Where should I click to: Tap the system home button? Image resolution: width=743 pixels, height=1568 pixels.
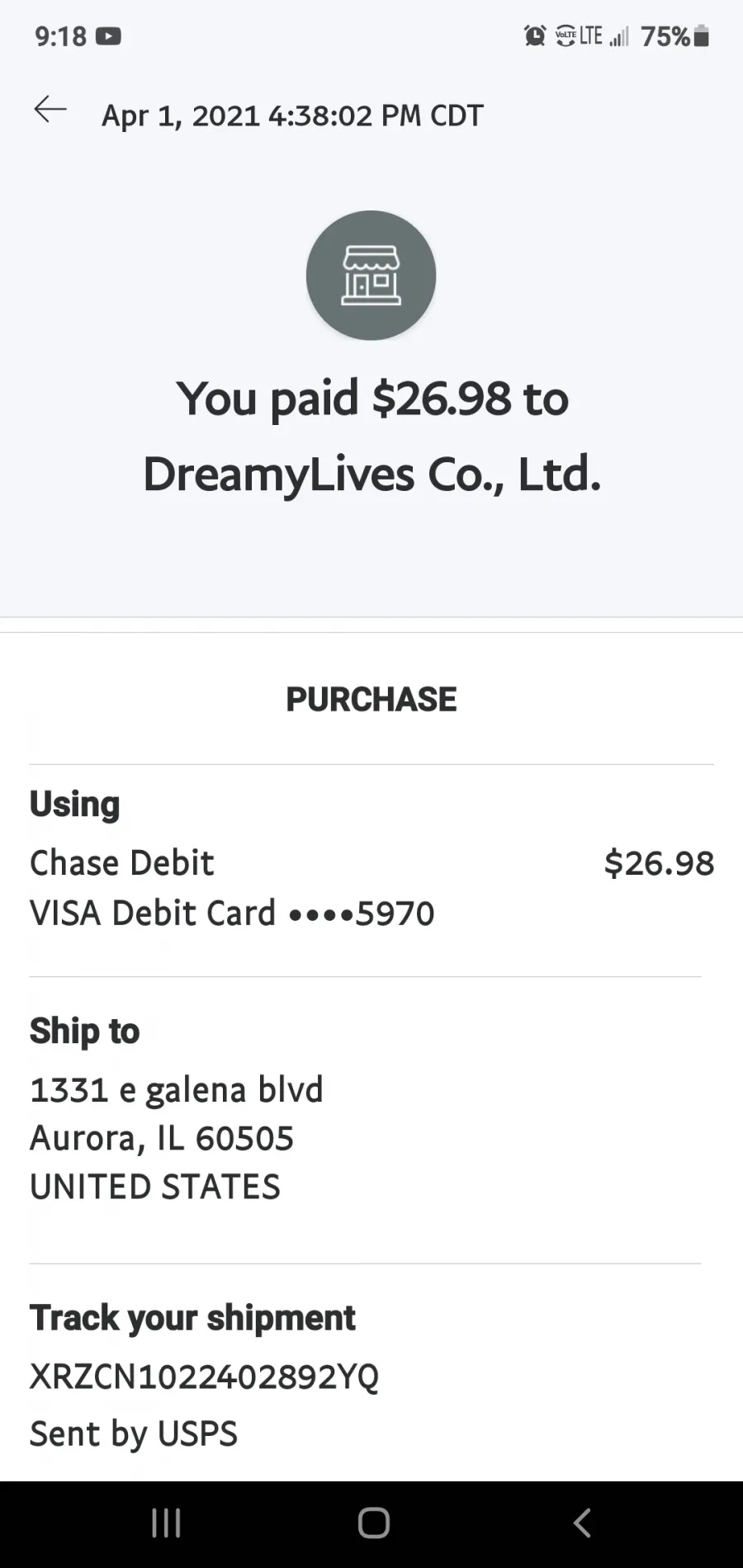click(x=373, y=1523)
